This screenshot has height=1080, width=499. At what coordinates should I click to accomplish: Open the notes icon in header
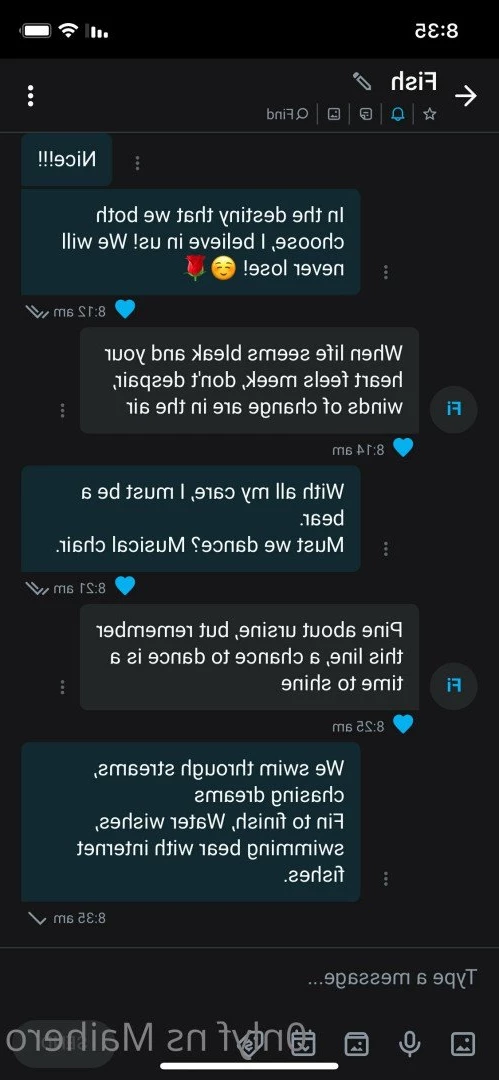tap(367, 114)
